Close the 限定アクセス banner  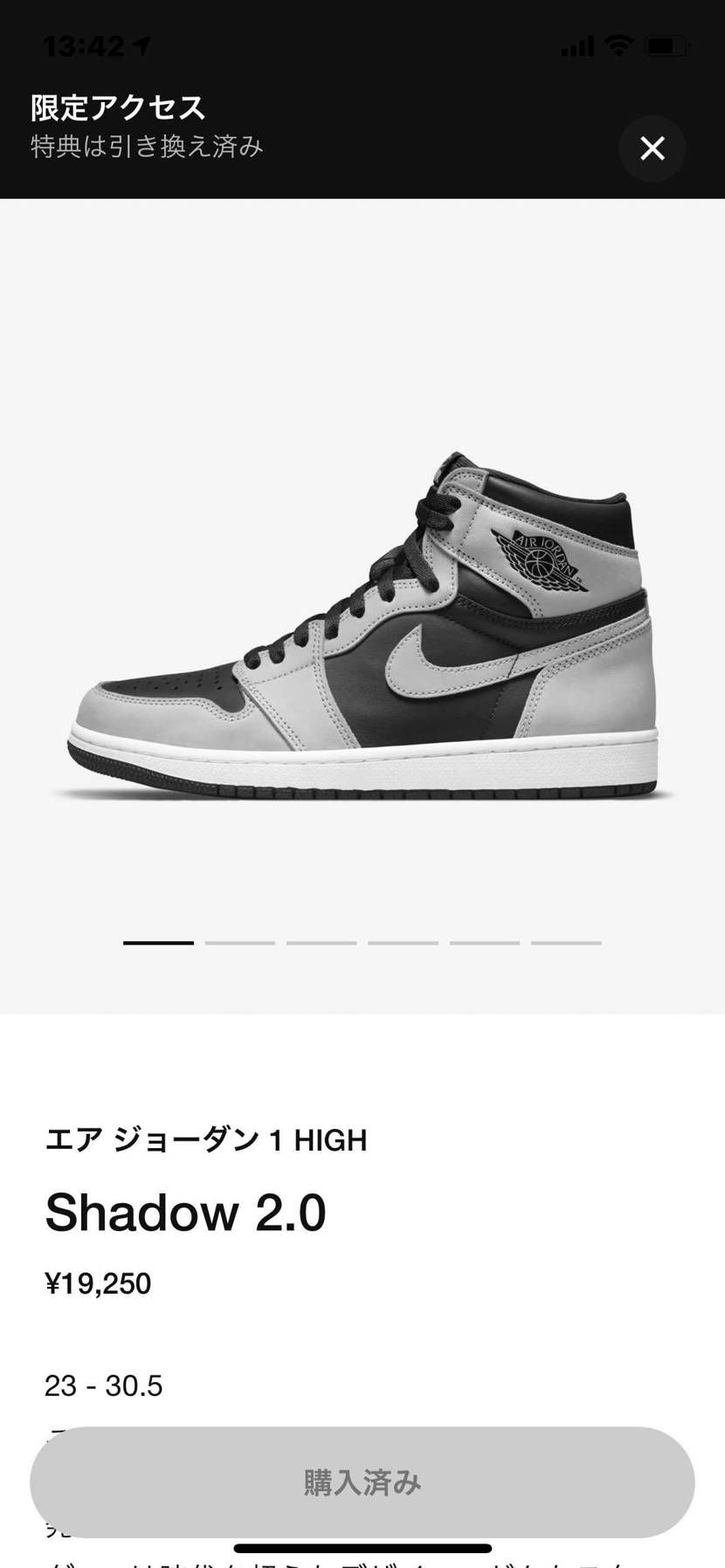[652, 148]
